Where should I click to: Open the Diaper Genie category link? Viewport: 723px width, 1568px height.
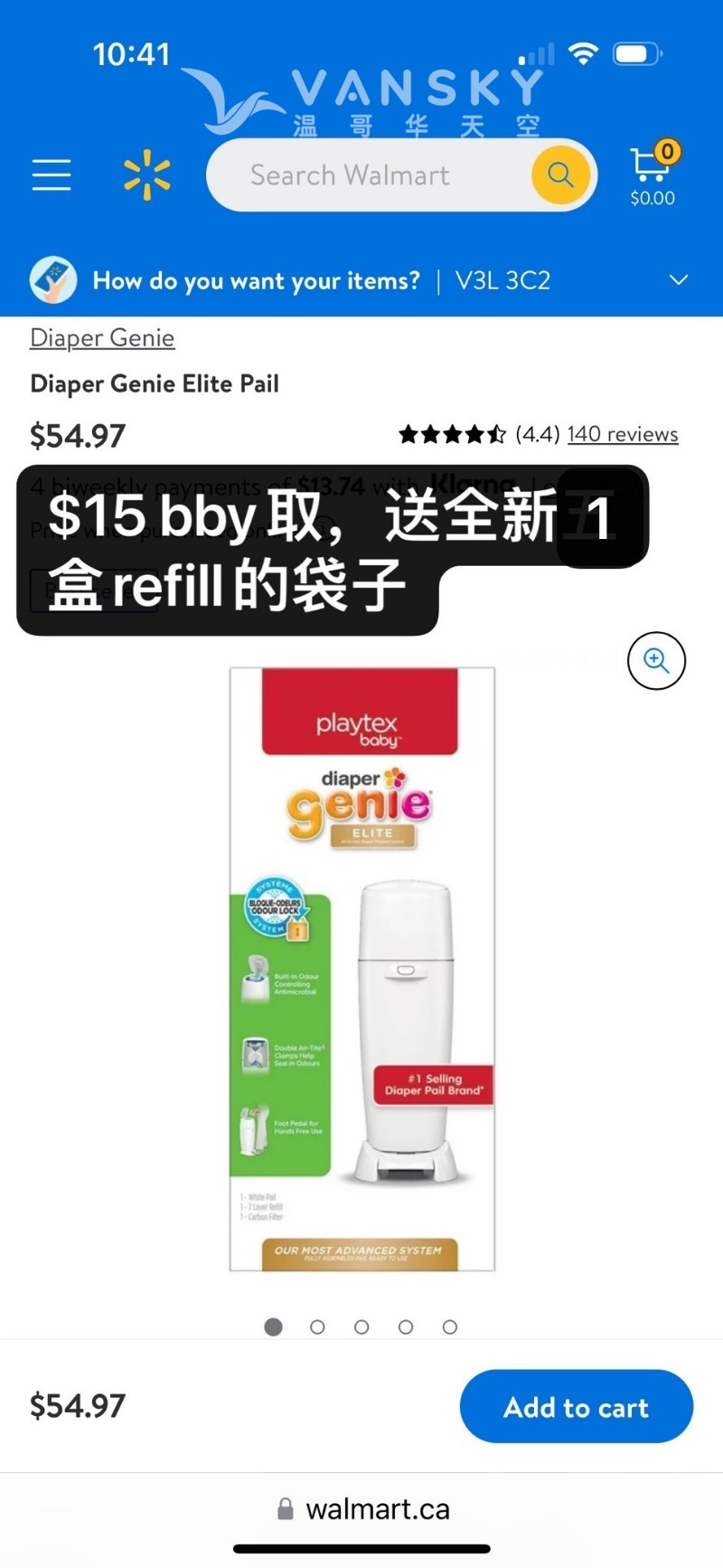tap(102, 337)
